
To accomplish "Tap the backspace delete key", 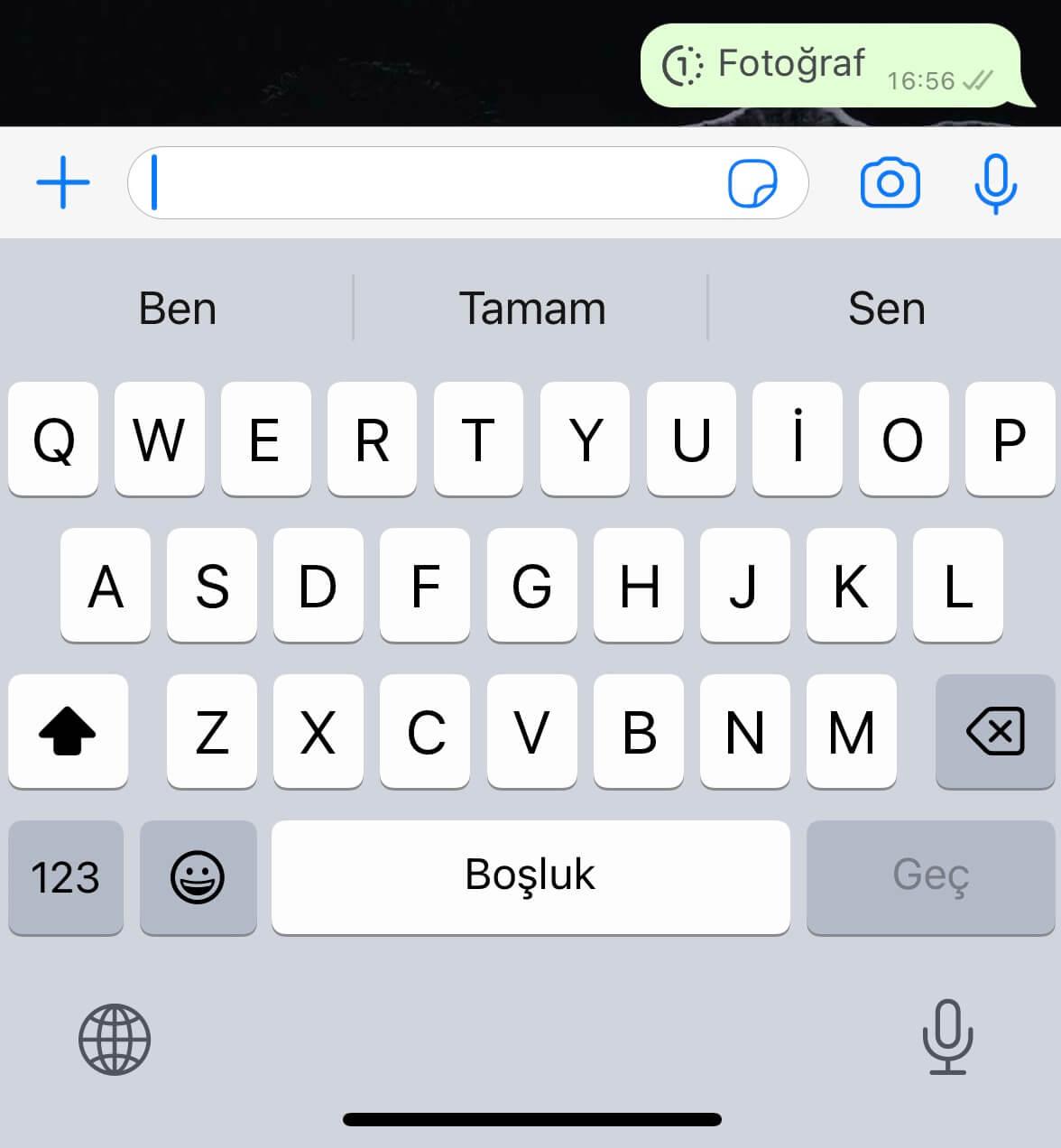I will (x=994, y=731).
